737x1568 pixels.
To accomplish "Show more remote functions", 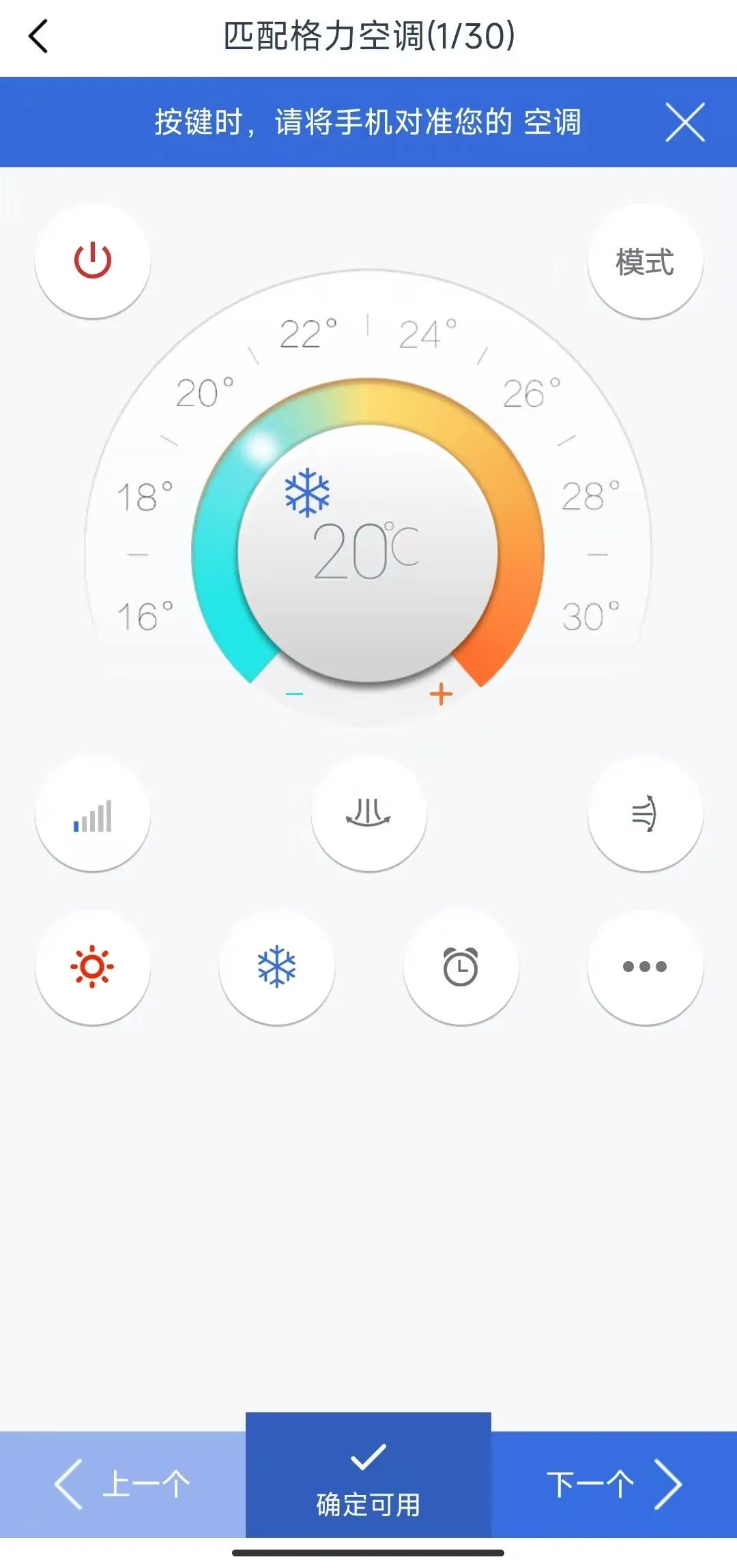I will pos(645,967).
